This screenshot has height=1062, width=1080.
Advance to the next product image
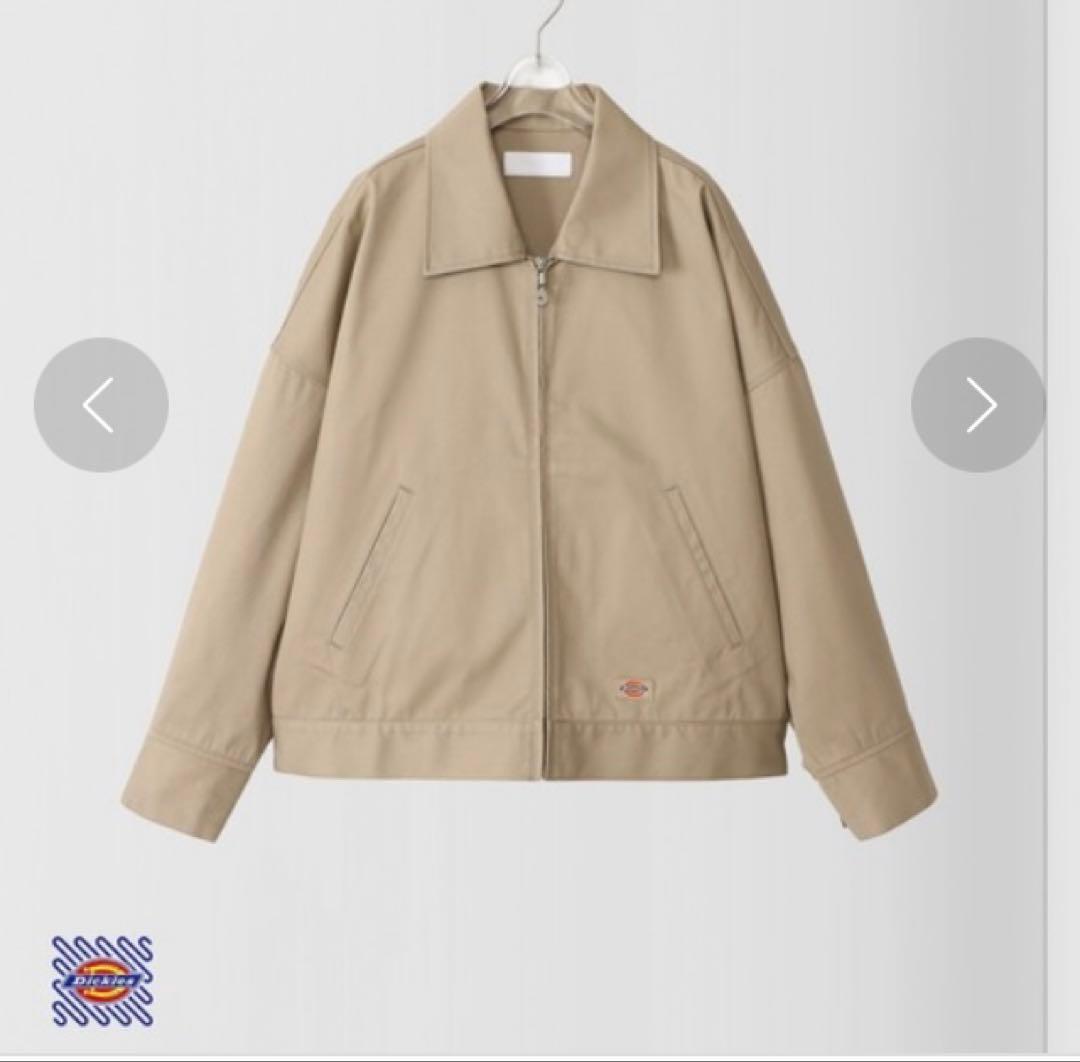tap(979, 404)
